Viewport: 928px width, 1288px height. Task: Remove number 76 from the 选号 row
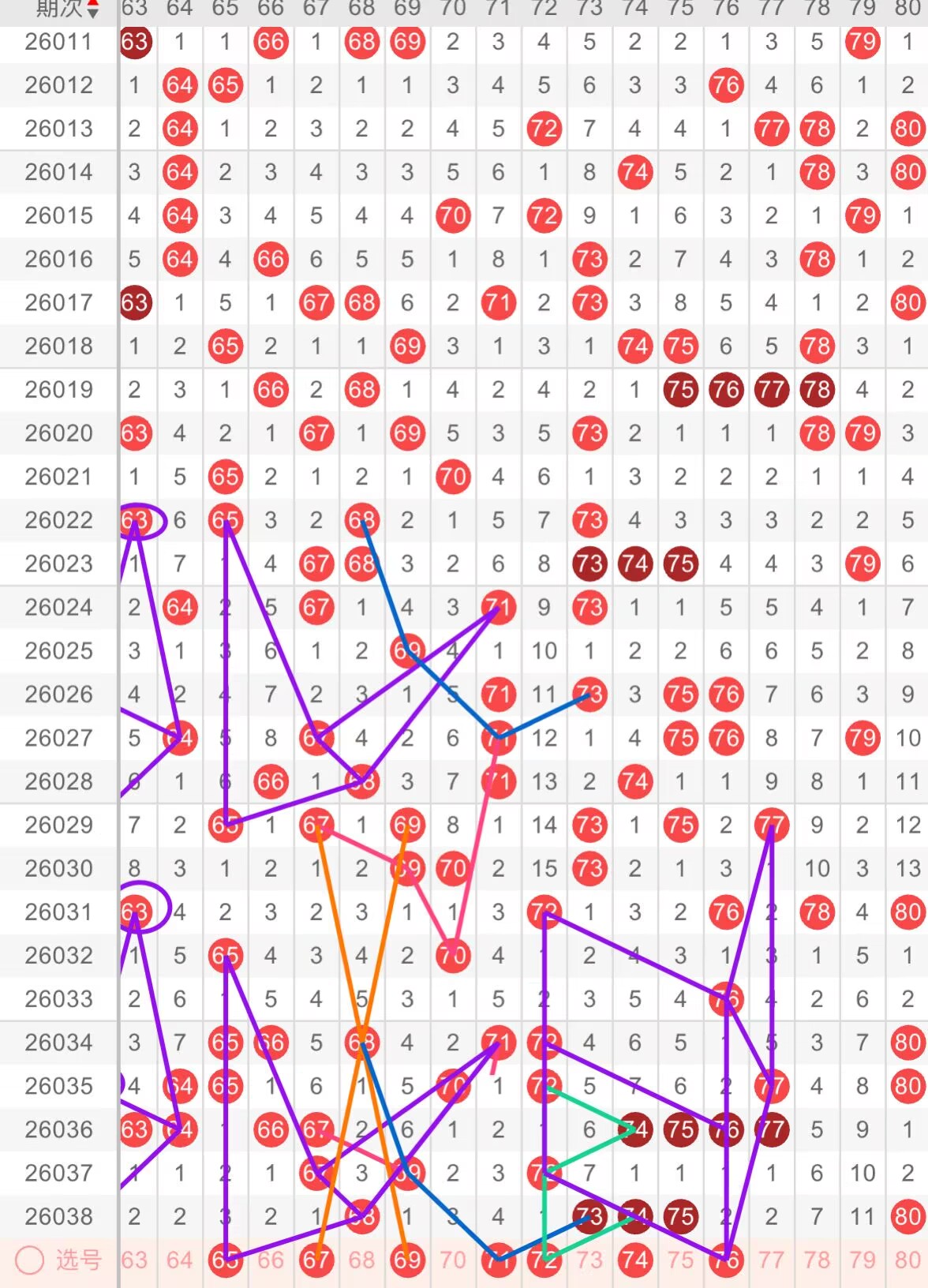(726, 1260)
